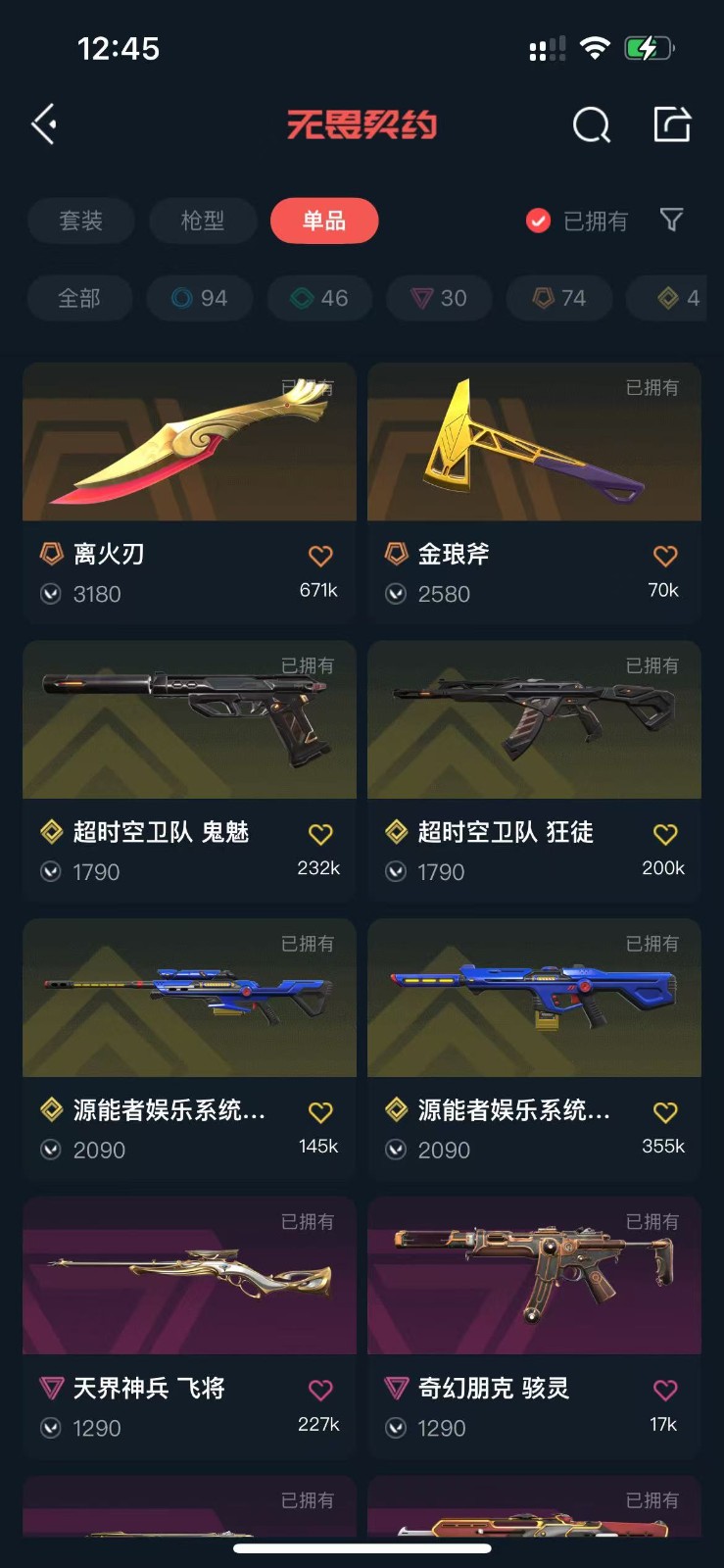The width and height of the screenshot is (724, 1568).
Task: Like the 金琅斧 skin
Action: coord(665,557)
